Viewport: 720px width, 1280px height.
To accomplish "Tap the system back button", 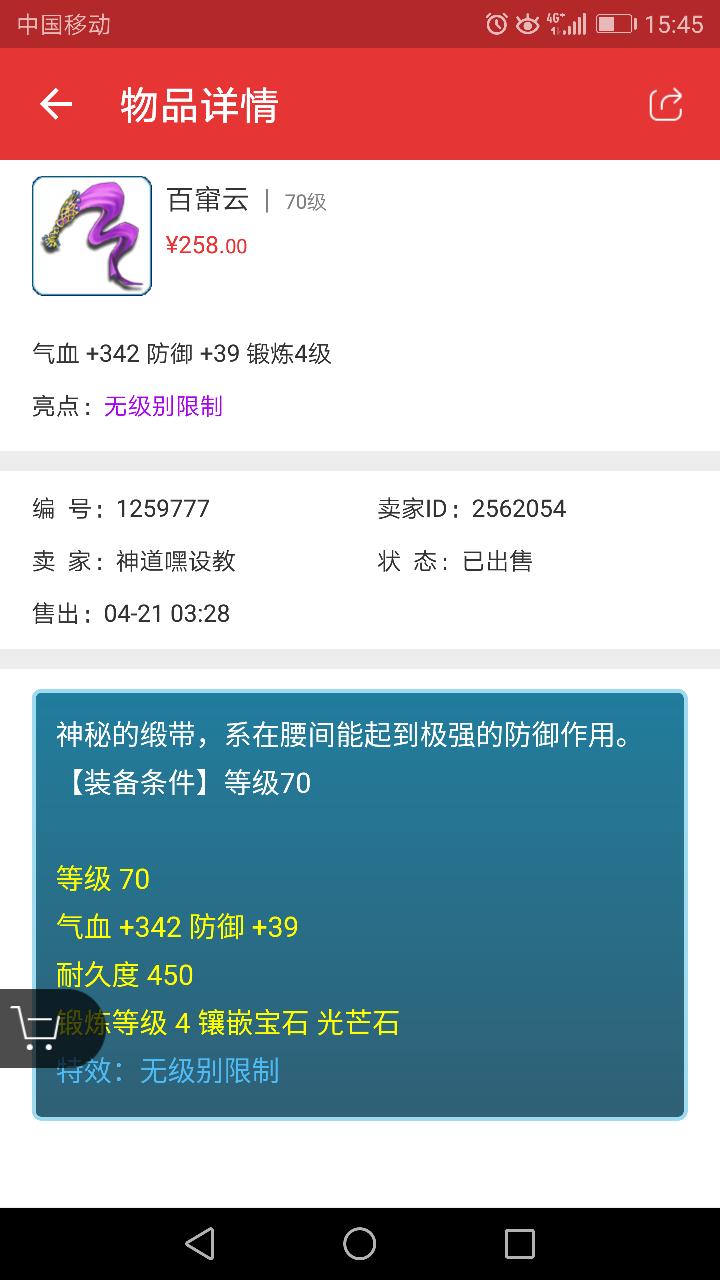I will click(200, 1243).
